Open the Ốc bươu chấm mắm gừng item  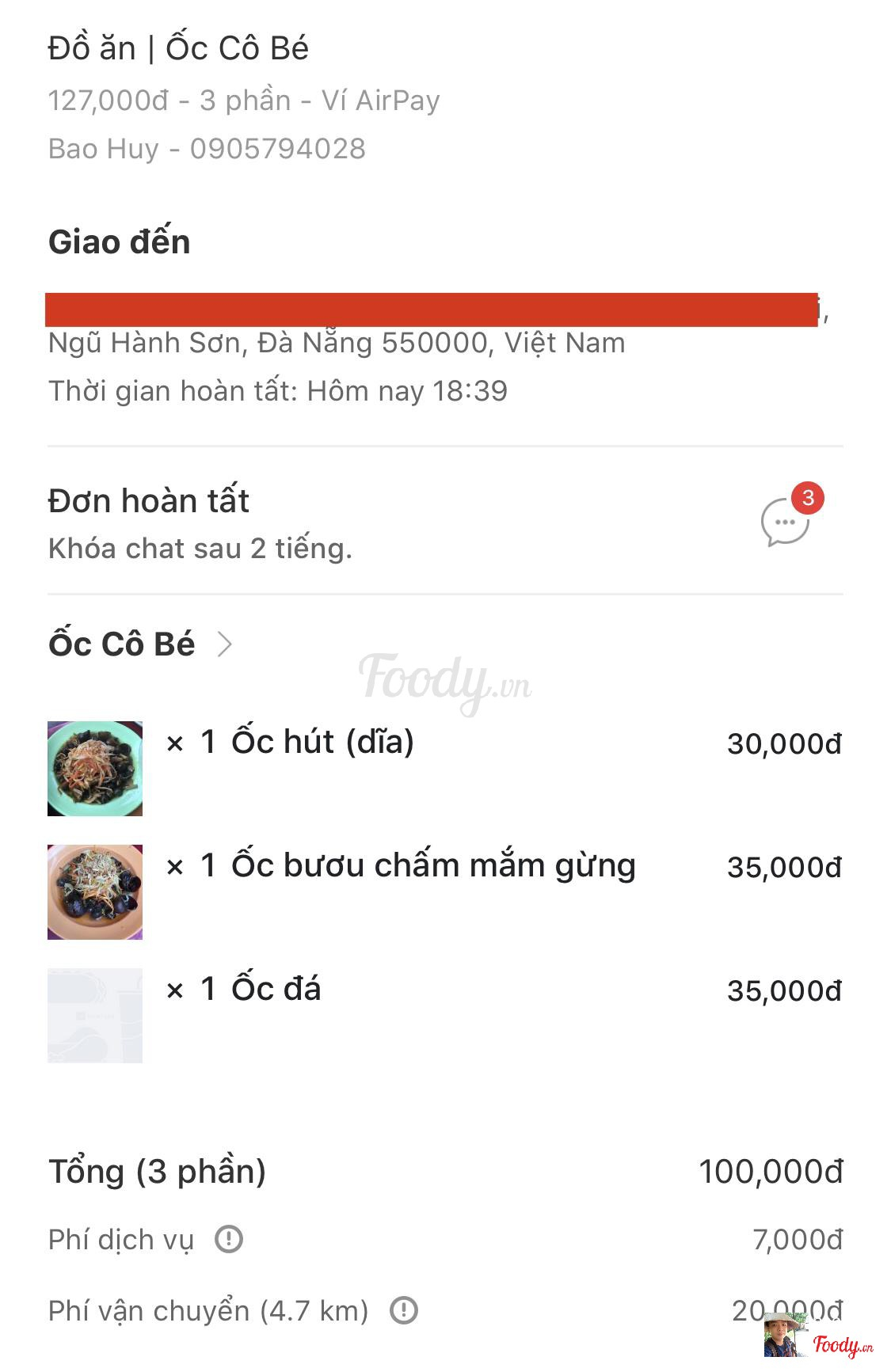coord(432,866)
